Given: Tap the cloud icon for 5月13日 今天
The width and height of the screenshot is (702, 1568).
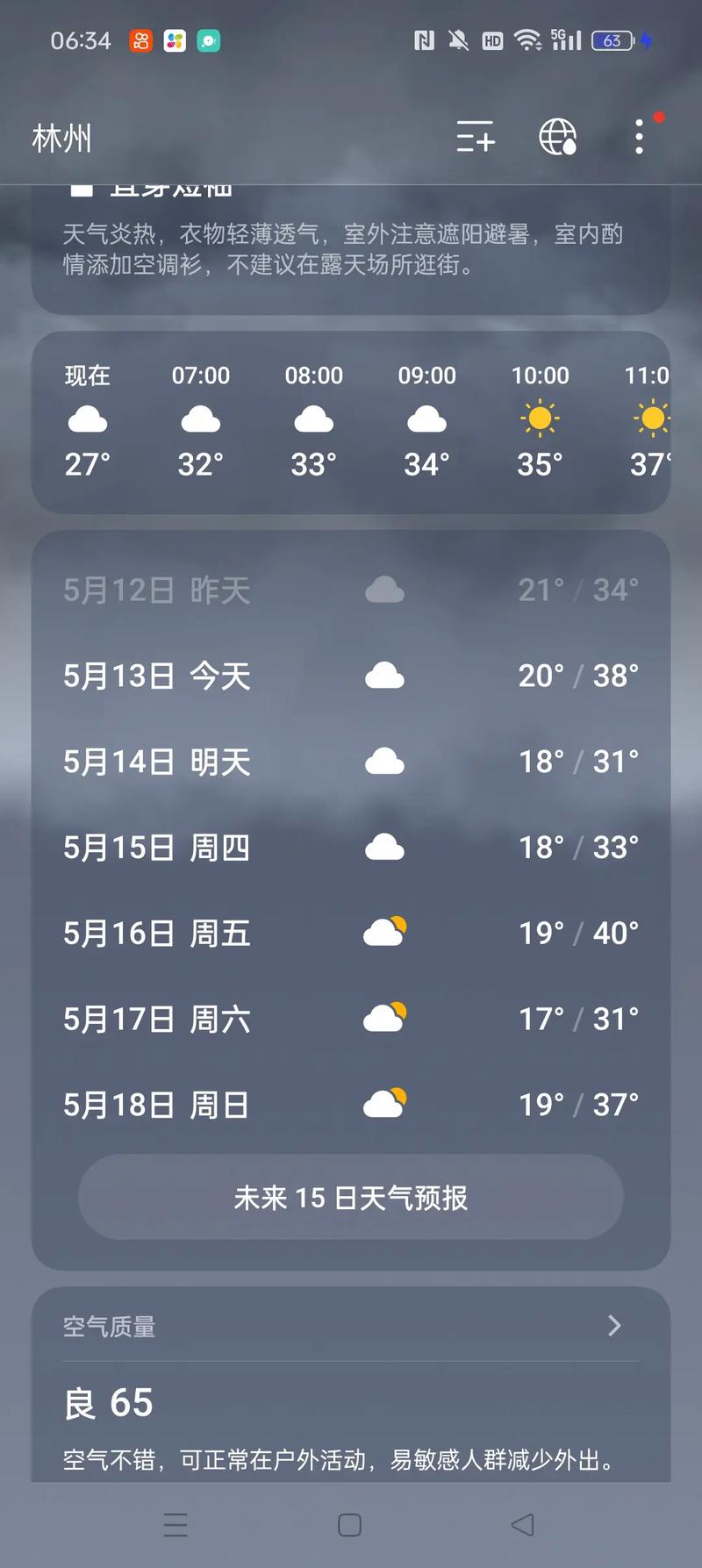Looking at the screenshot, I should (x=384, y=674).
